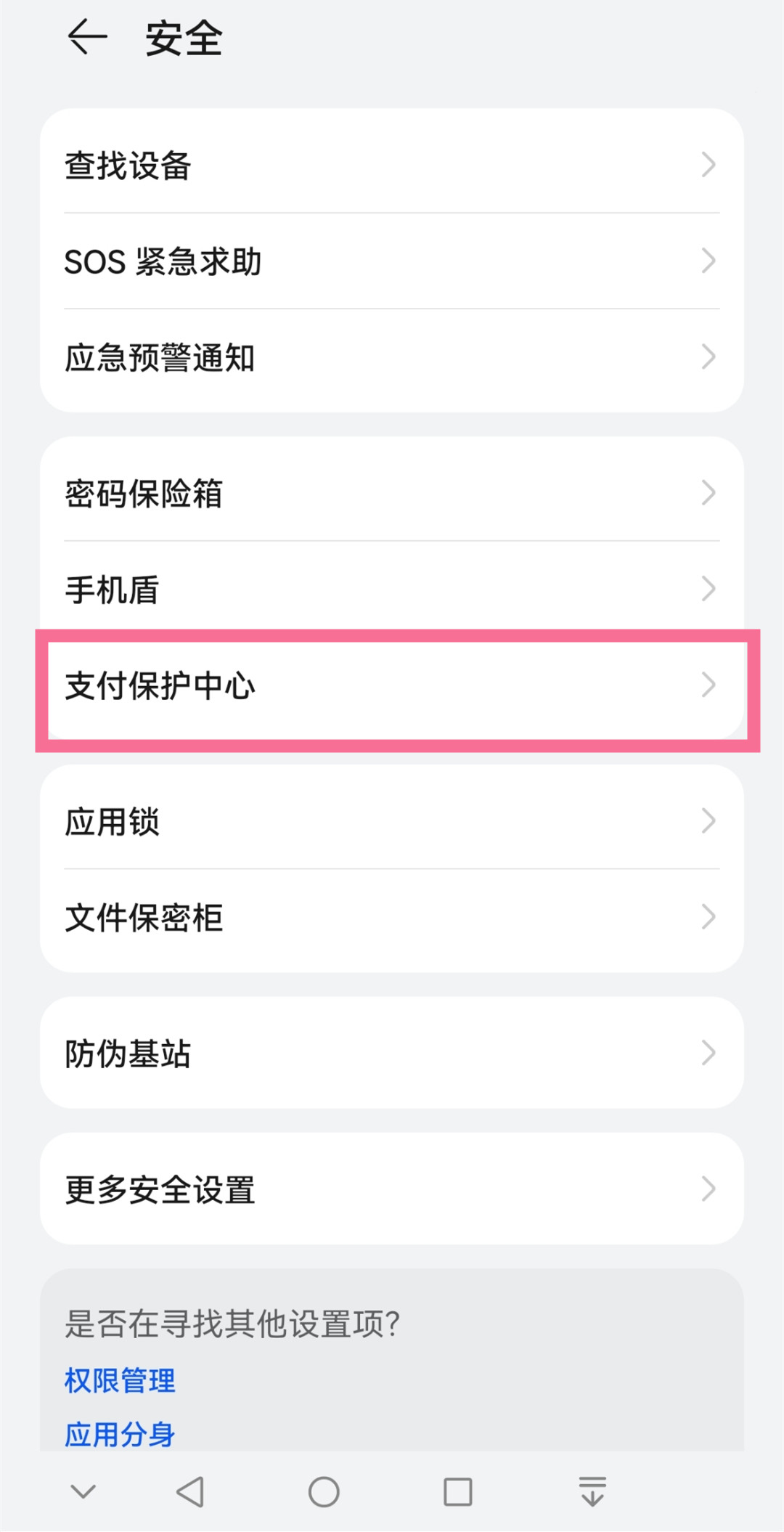Tap the back arrow to leave 安全 settings
The height and width of the screenshot is (1532, 784).
[86, 40]
